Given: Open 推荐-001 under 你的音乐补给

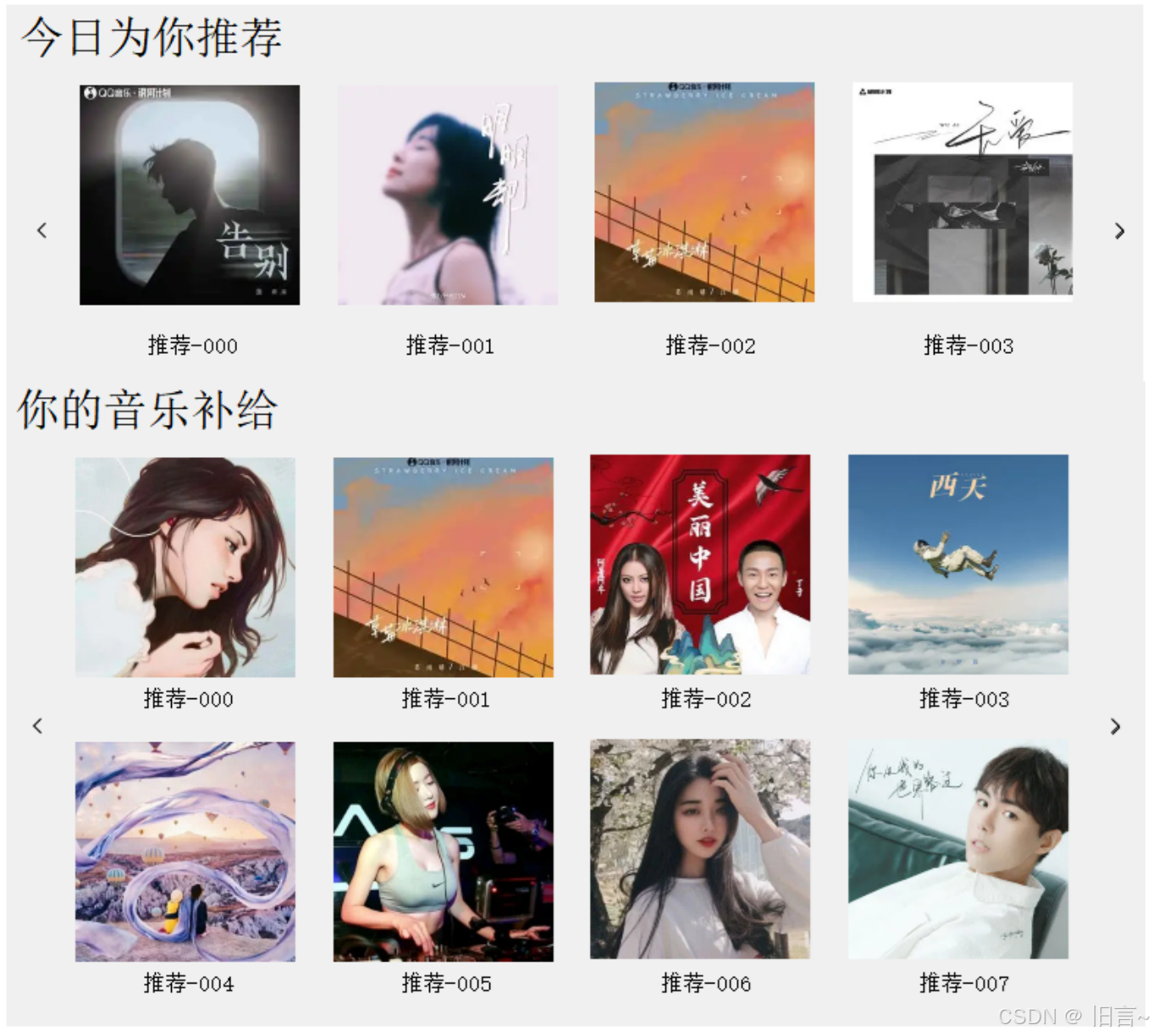Looking at the screenshot, I should point(444,567).
